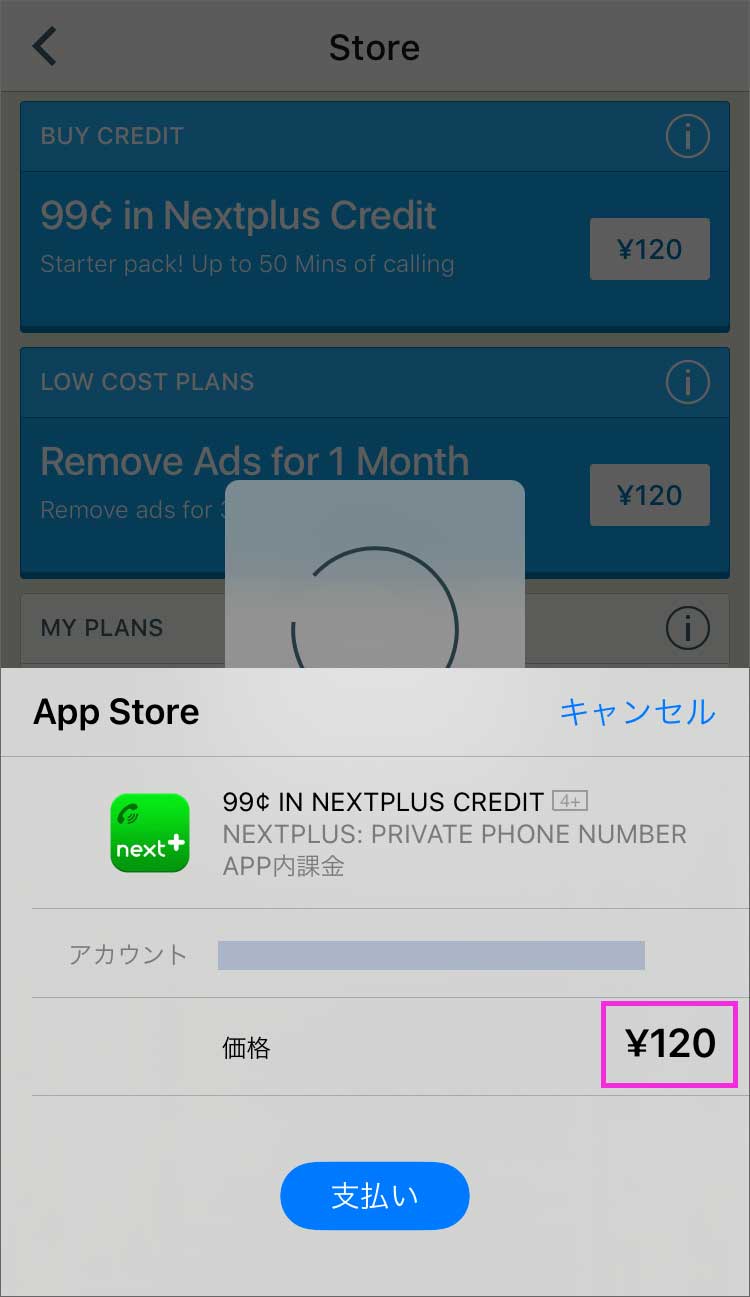Open info icon for My Plans
Screen dimensions: 750x1297
point(687,629)
